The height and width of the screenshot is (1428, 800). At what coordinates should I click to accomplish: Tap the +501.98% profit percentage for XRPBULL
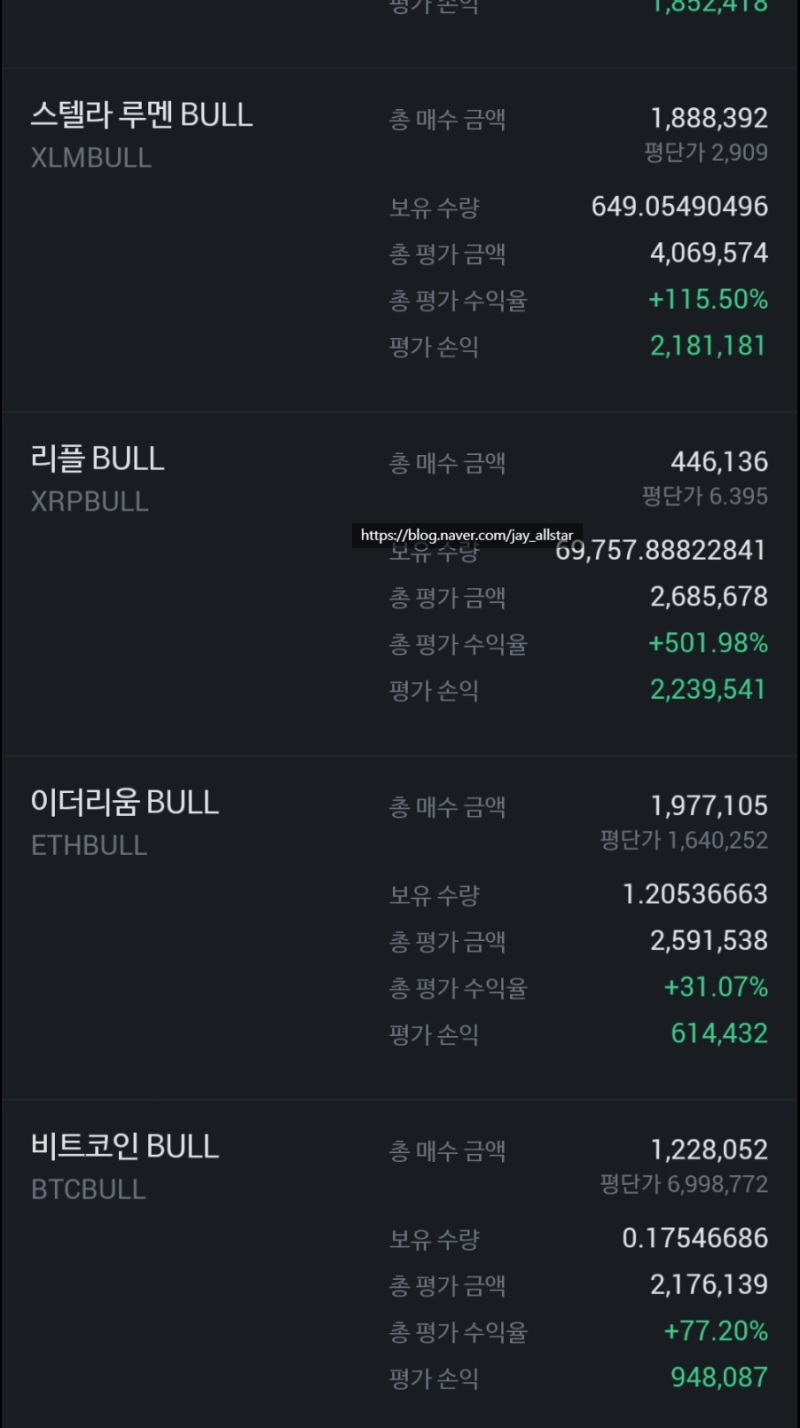coord(710,643)
